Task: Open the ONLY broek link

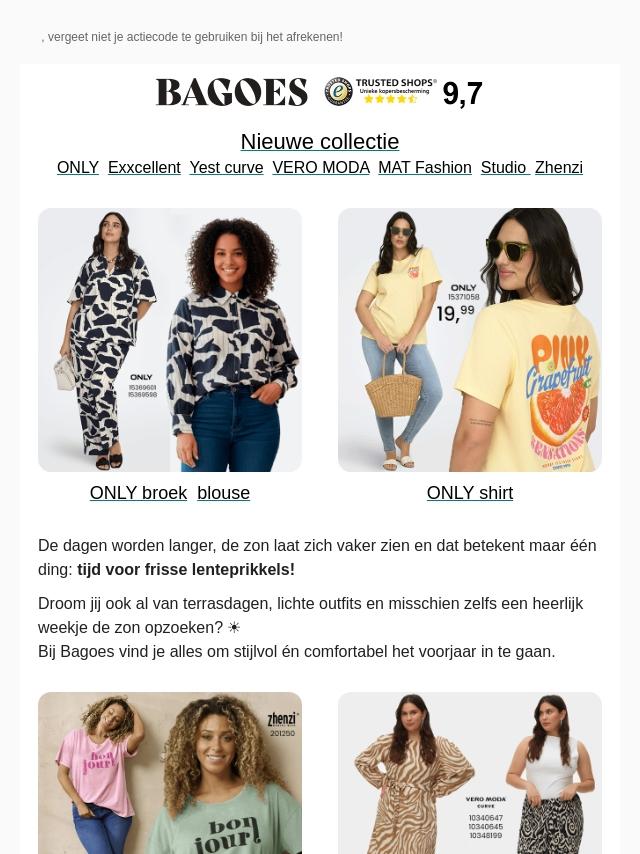Action: [x=138, y=492]
